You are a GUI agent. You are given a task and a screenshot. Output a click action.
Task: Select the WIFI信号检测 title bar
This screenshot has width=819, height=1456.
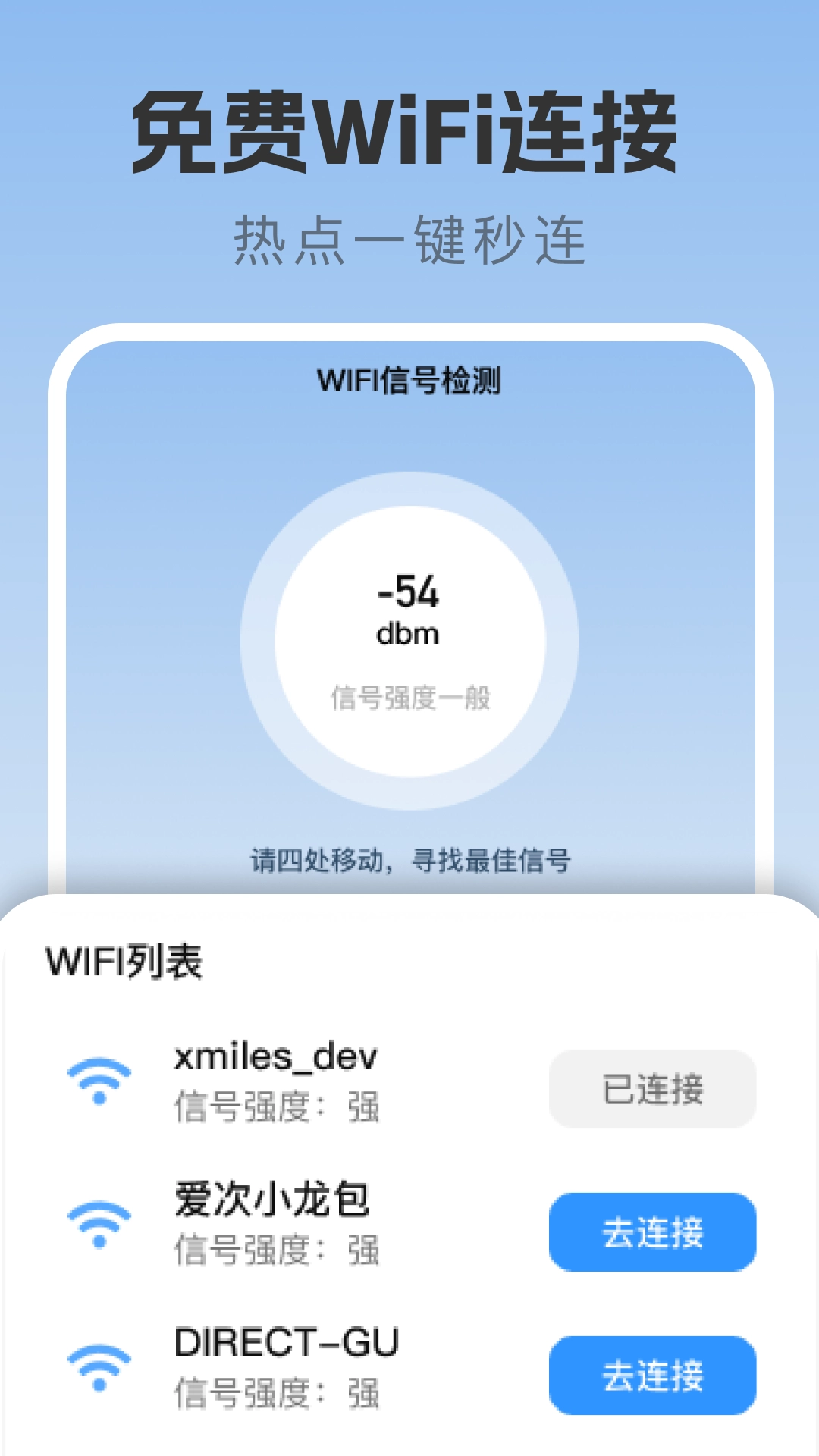[x=409, y=383]
